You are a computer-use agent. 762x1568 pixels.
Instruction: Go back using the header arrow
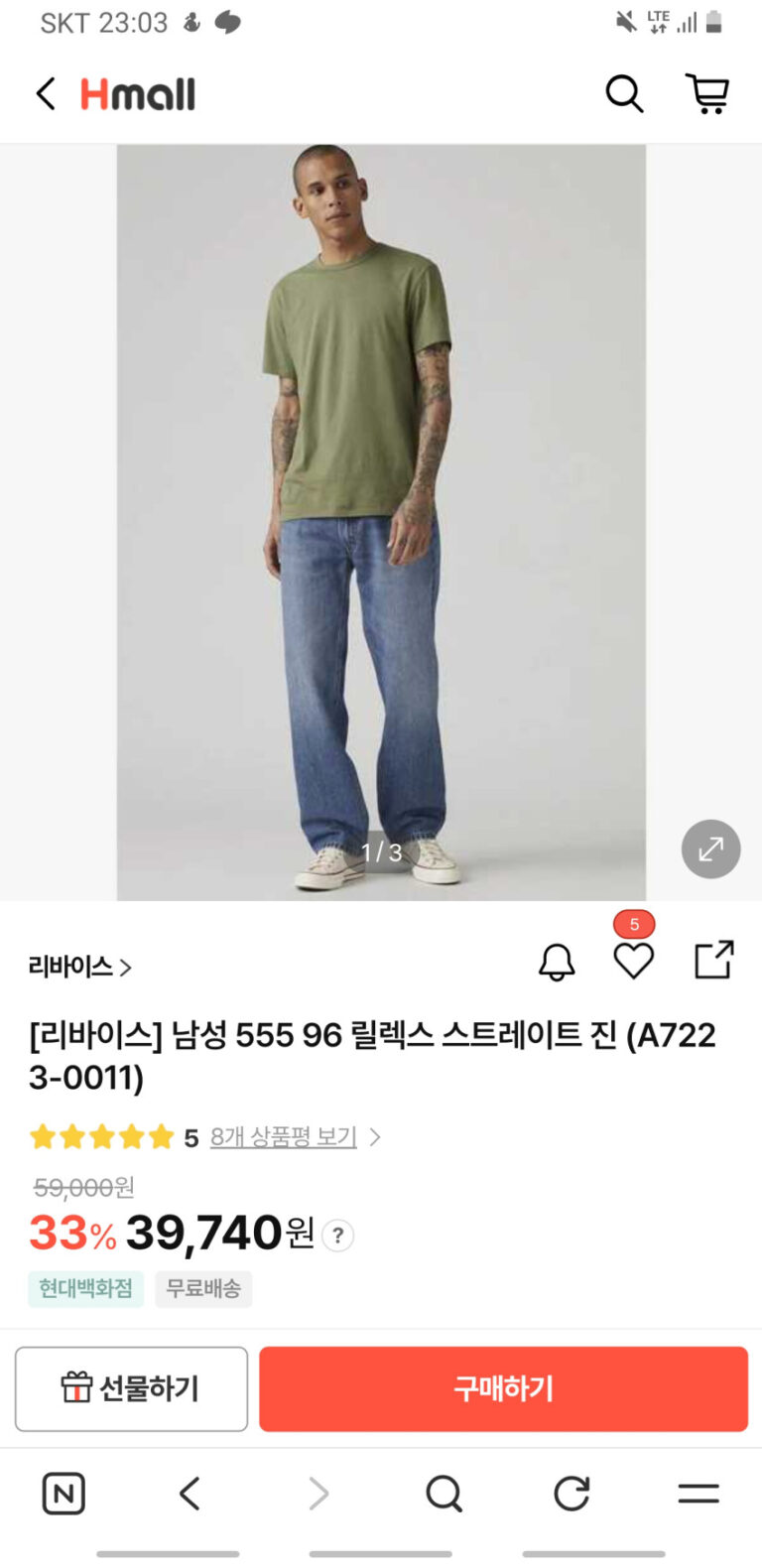[46, 94]
